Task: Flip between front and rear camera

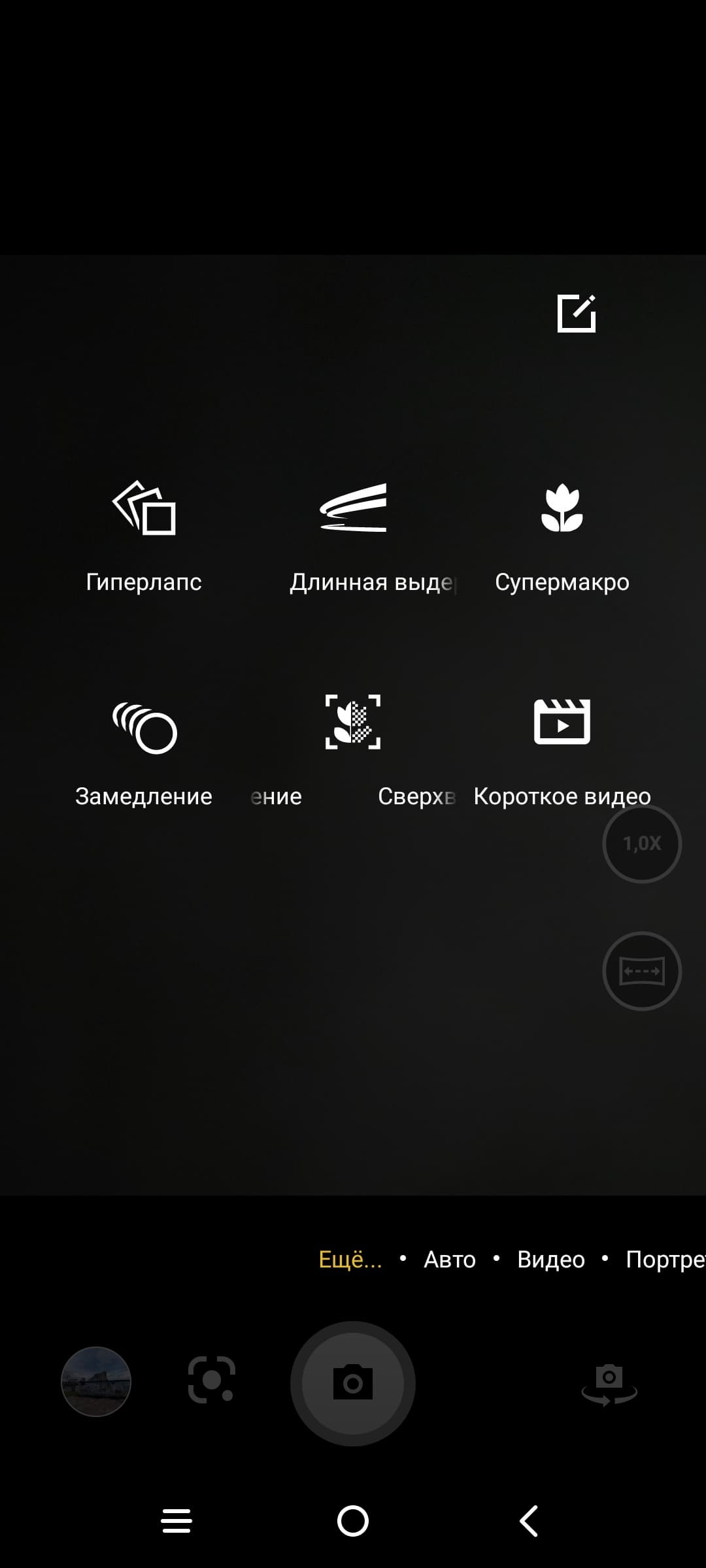Action: 609,1383
